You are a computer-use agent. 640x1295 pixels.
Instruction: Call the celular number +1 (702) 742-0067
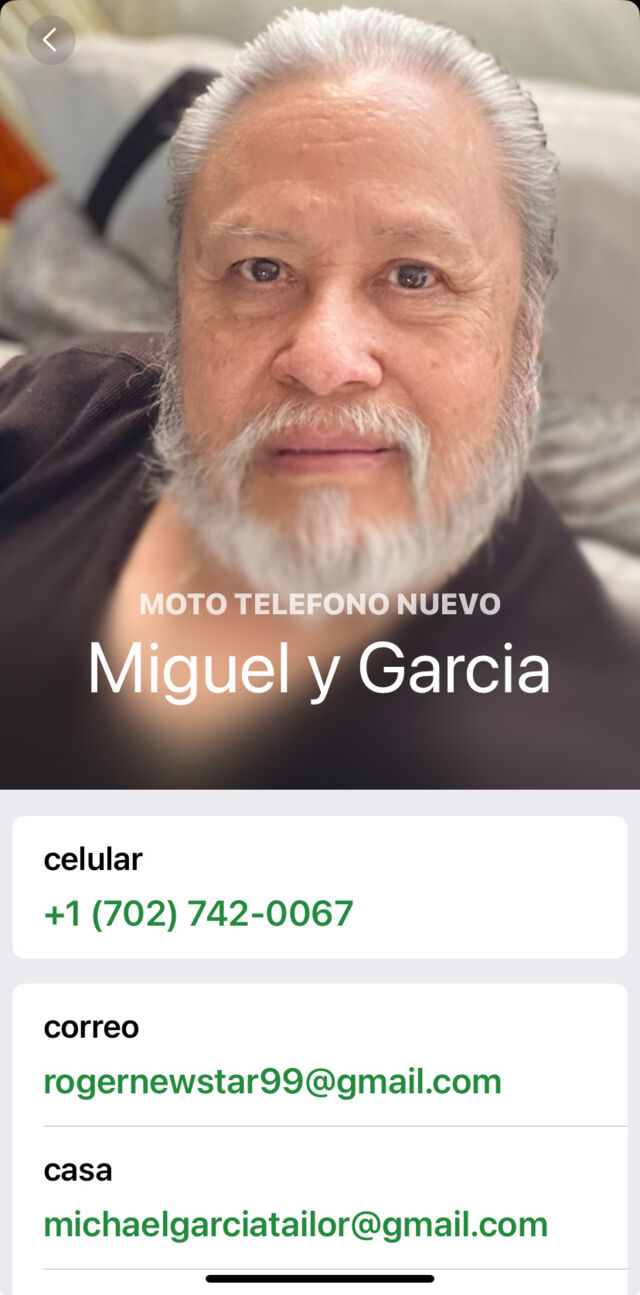(198, 913)
